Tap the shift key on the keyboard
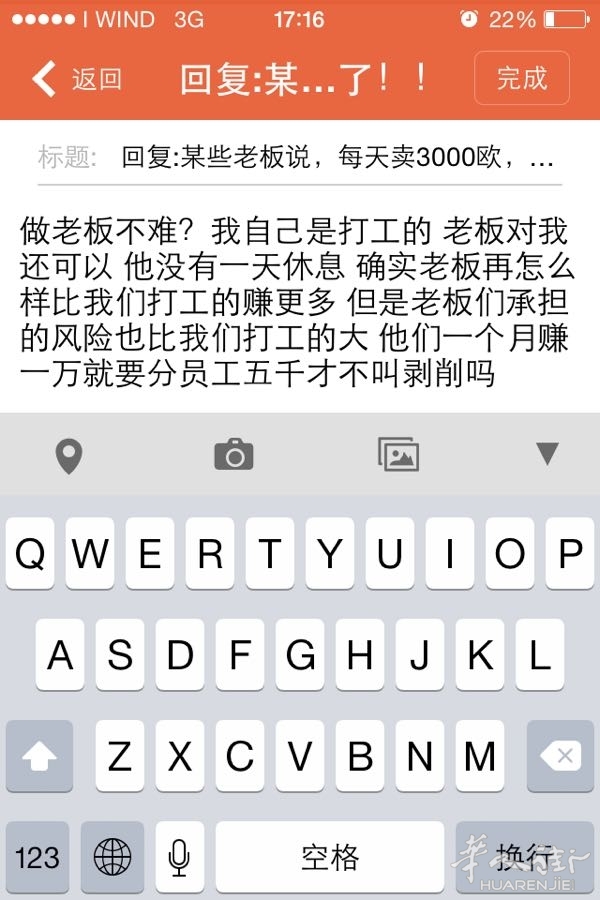 pyautogui.click(x=39, y=756)
